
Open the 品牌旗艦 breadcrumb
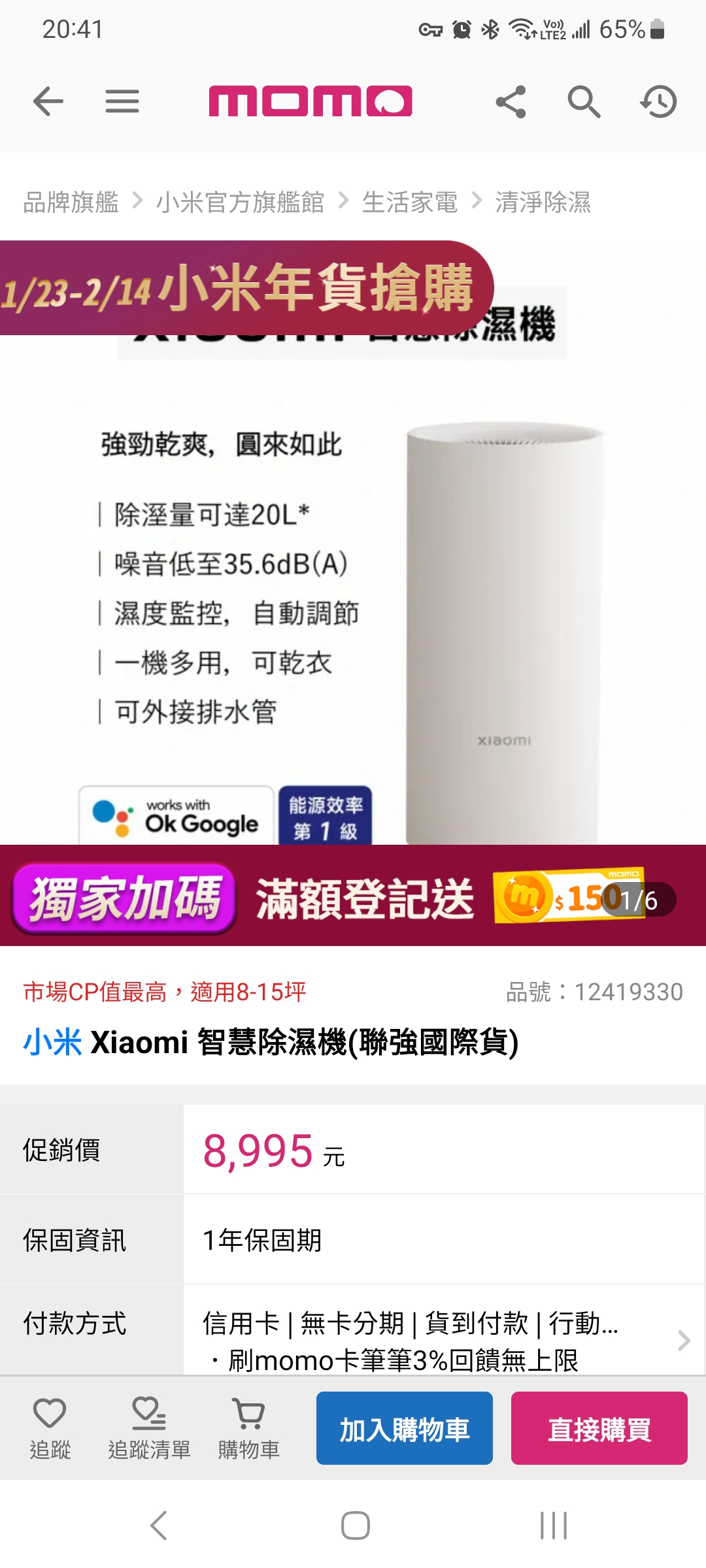(71, 203)
